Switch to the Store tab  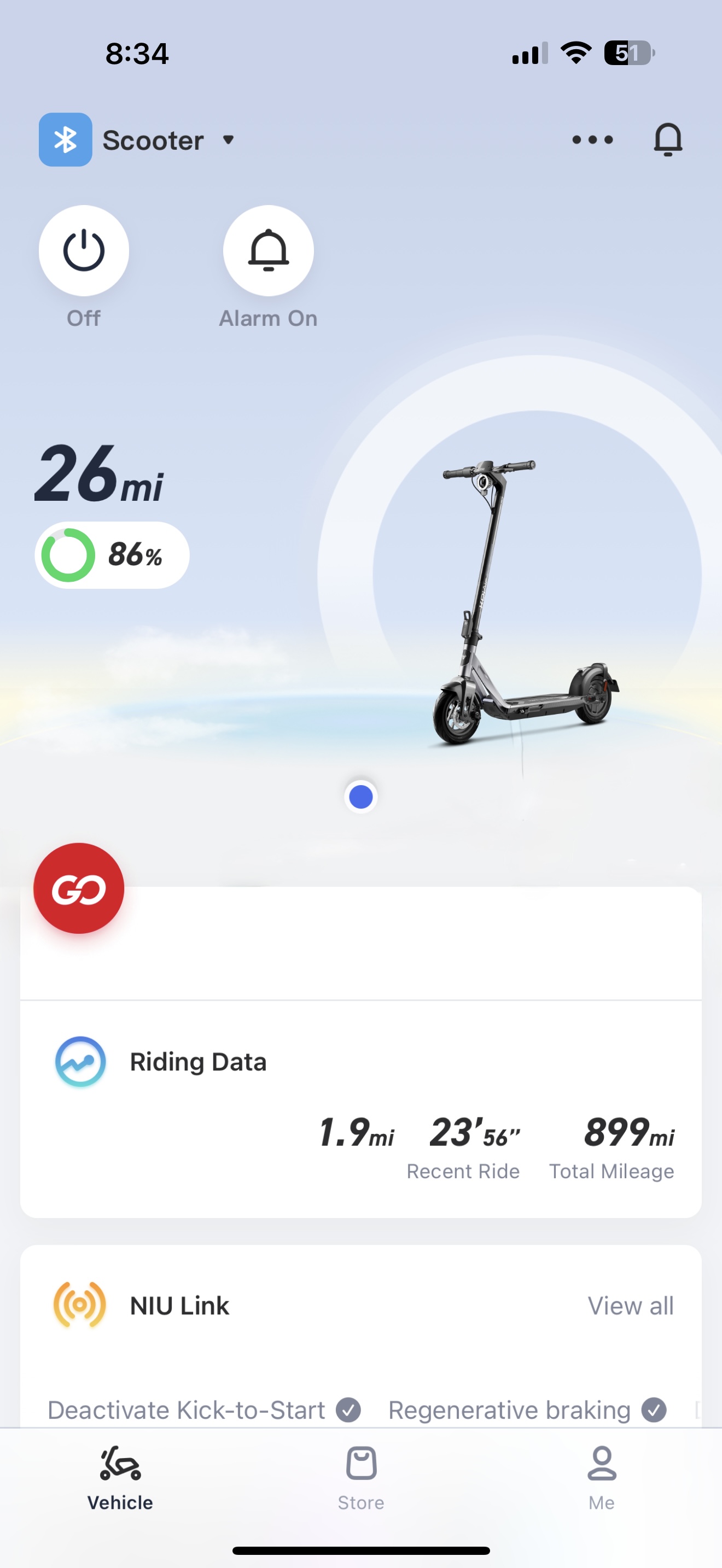tap(361, 1476)
